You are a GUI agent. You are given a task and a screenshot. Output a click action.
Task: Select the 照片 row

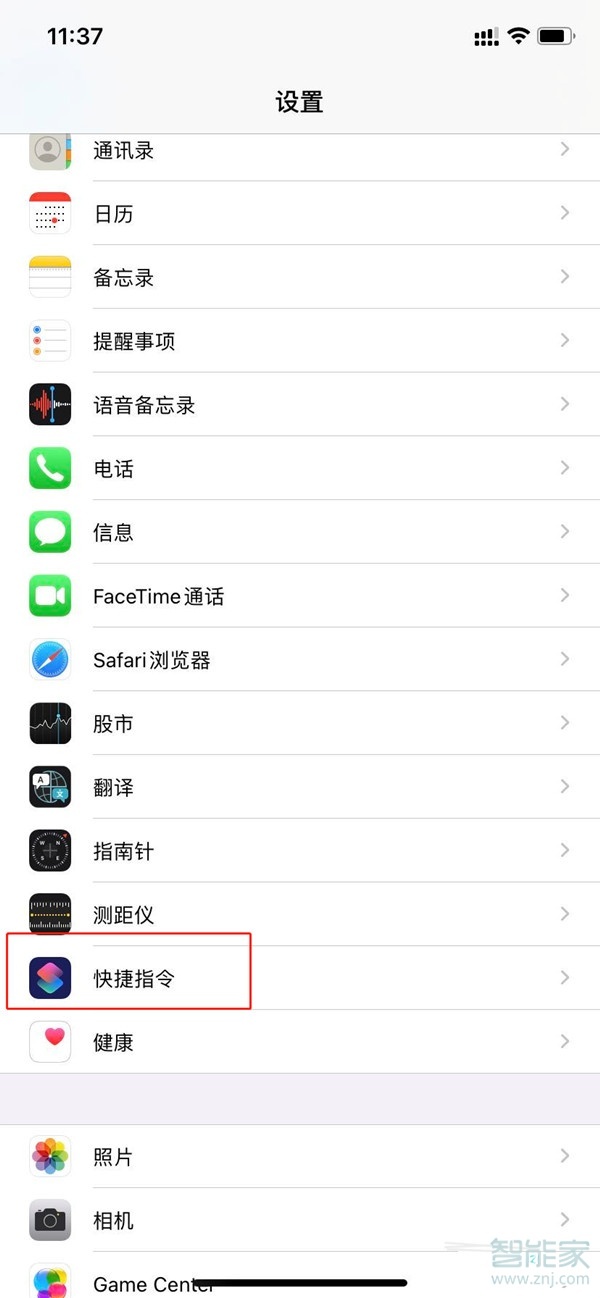(300, 1157)
